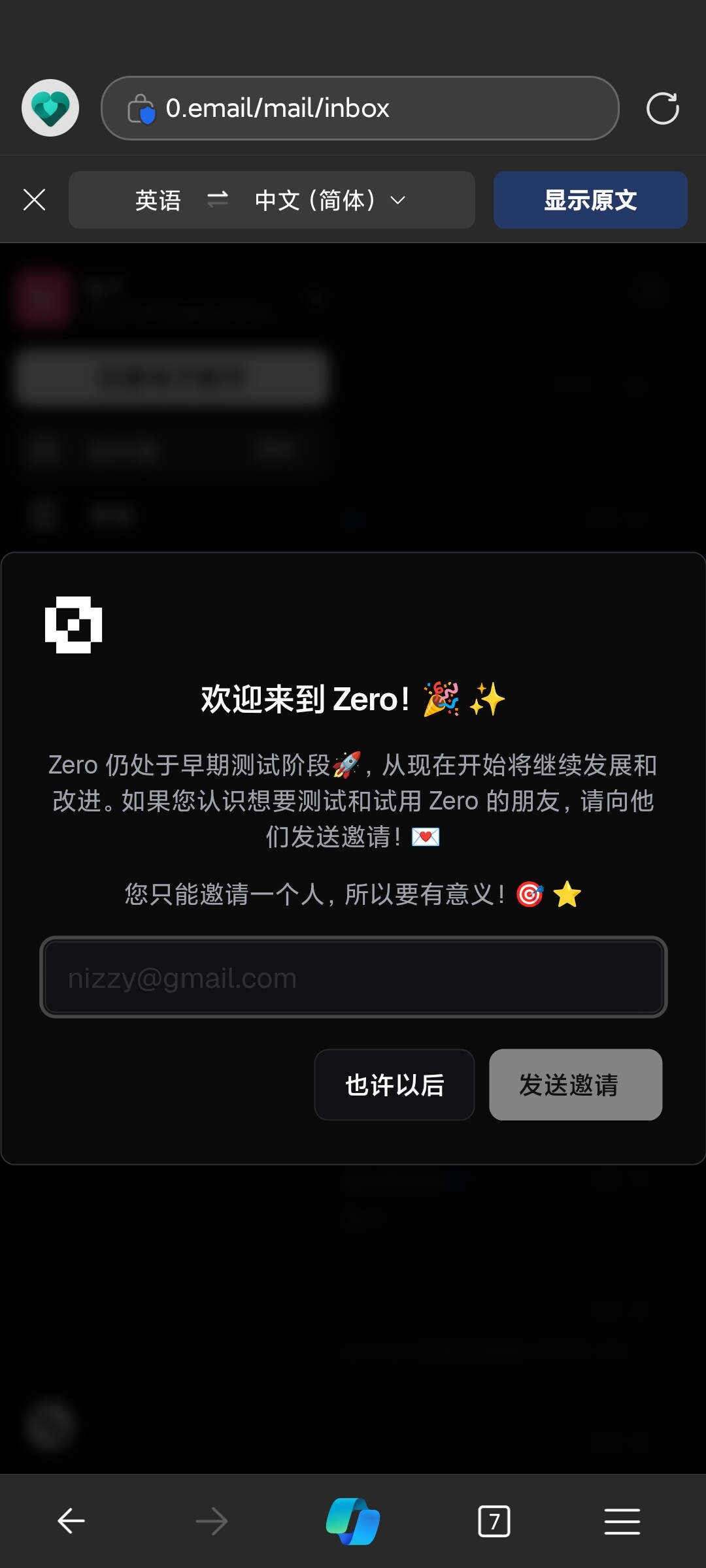Open the browser hamburger menu

(622, 1521)
